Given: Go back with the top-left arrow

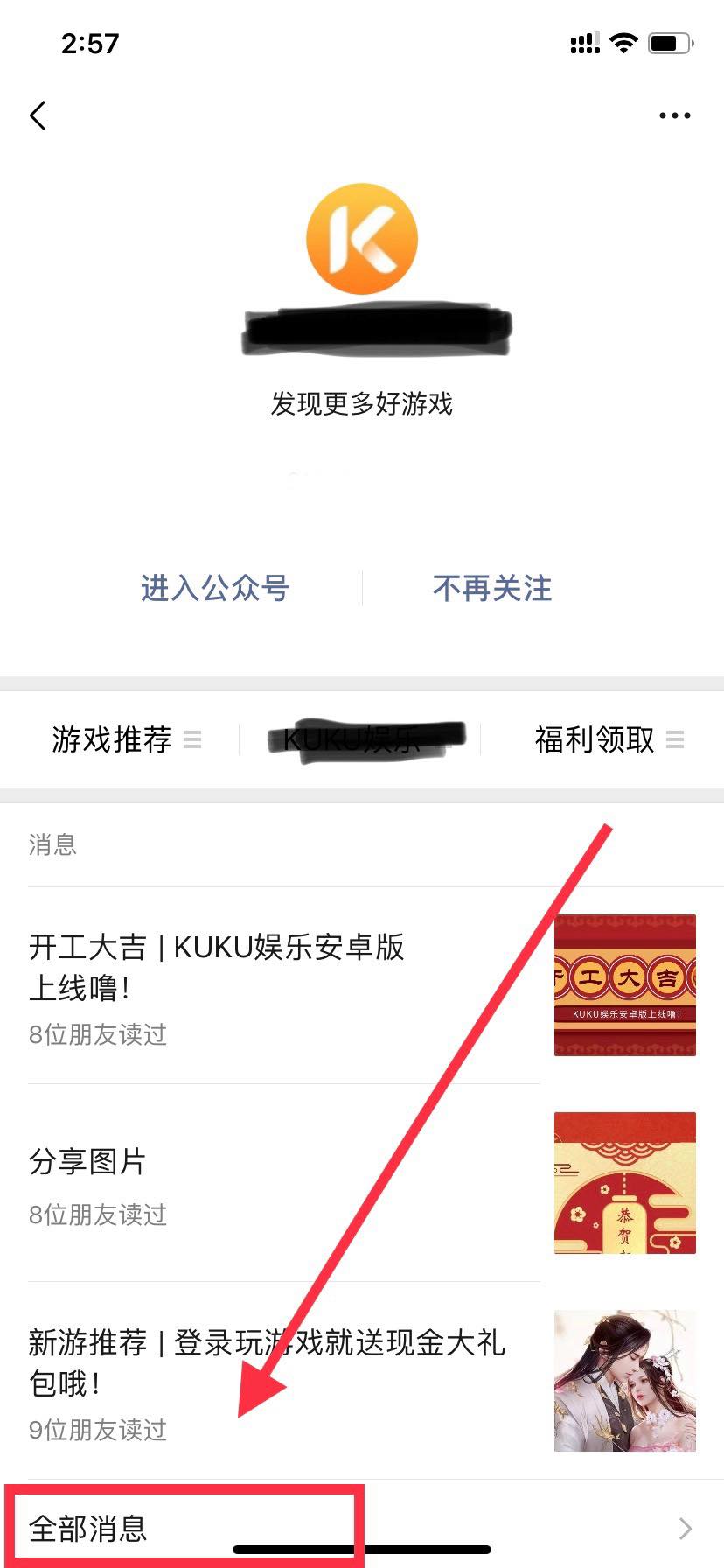Looking at the screenshot, I should [x=38, y=115].
